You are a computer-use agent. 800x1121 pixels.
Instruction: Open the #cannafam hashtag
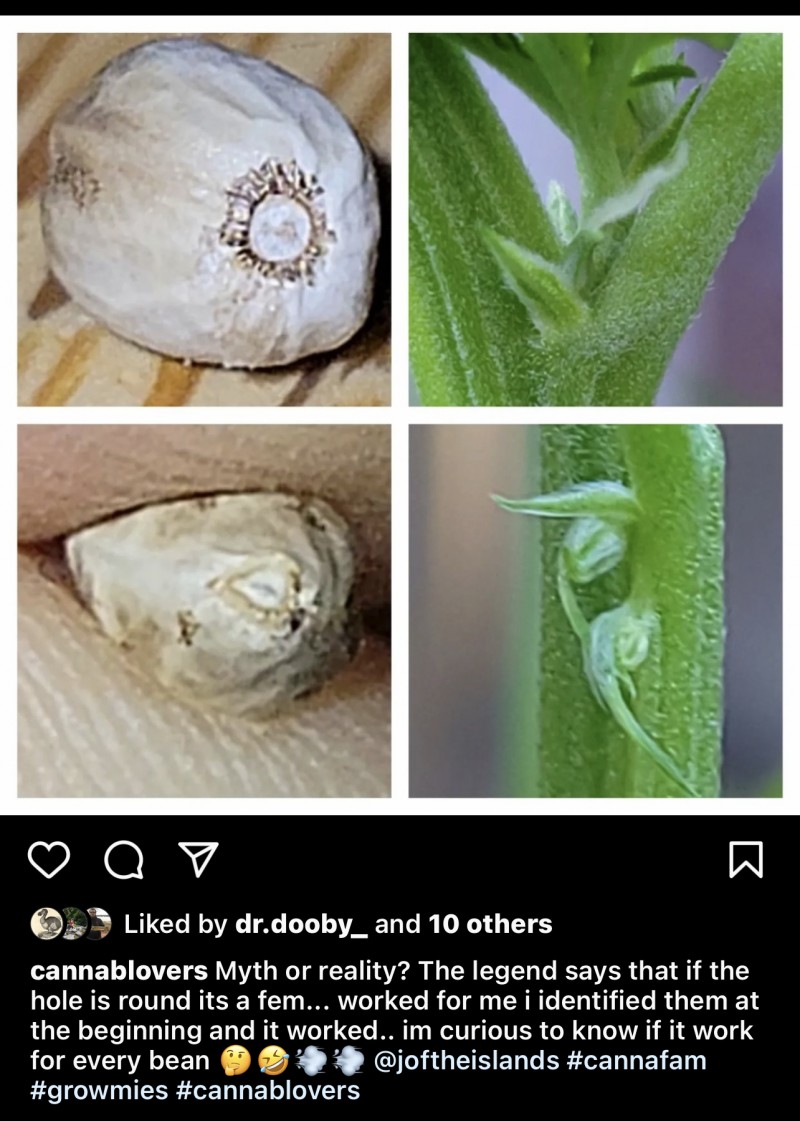[636, 1060]
